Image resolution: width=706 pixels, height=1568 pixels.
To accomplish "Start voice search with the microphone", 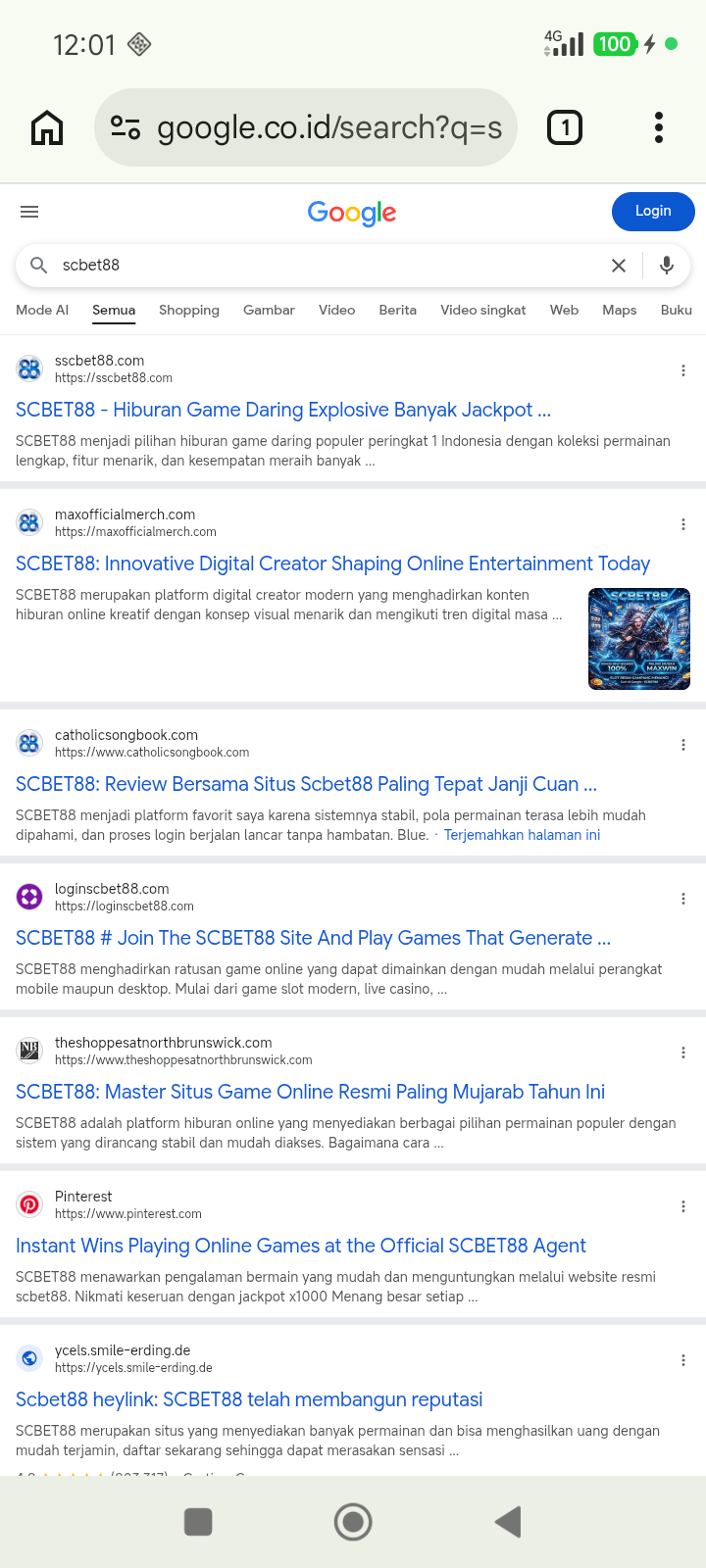I will point(667,266).
